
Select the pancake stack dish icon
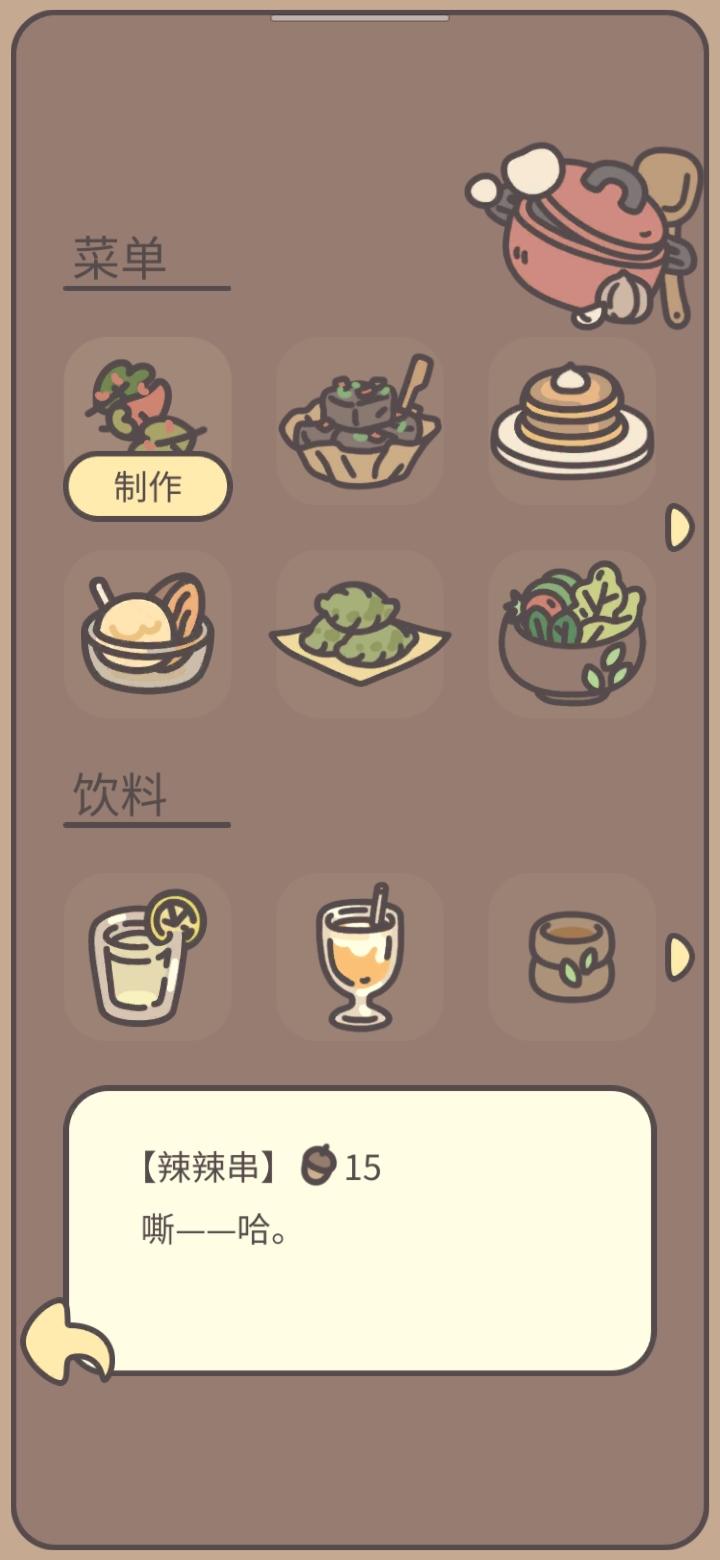click(x=571, y=422)
